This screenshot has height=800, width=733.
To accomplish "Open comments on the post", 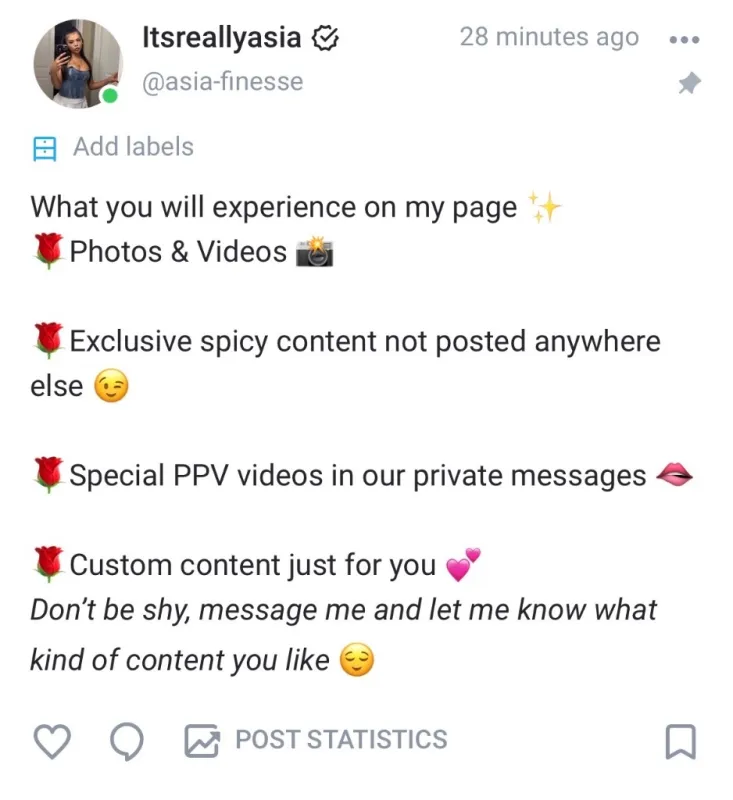I will click(127, 741).
